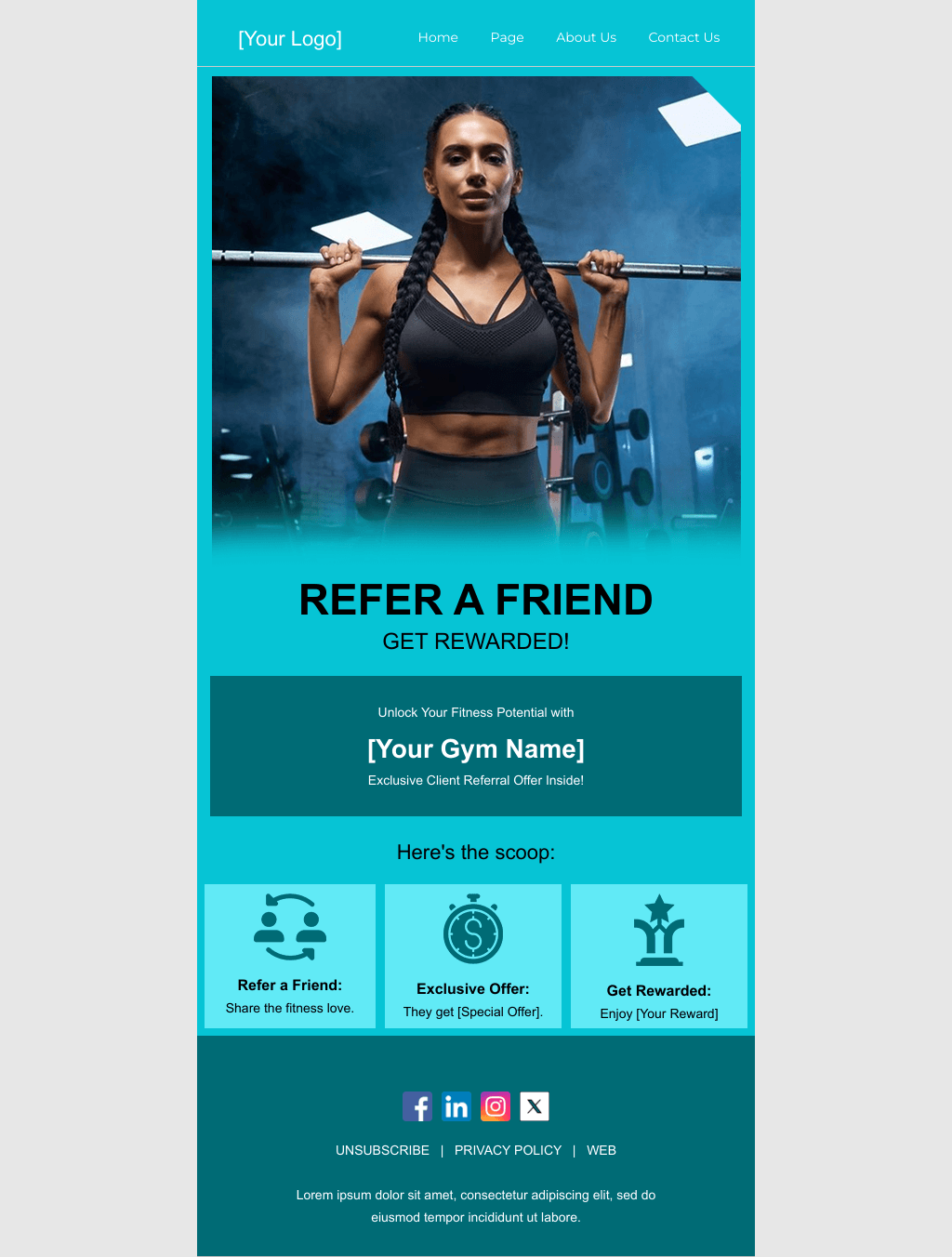The width and height of the screenshot is (952, 1257).
Task: Click the LinkedIn social icon
Action: 456,1106
